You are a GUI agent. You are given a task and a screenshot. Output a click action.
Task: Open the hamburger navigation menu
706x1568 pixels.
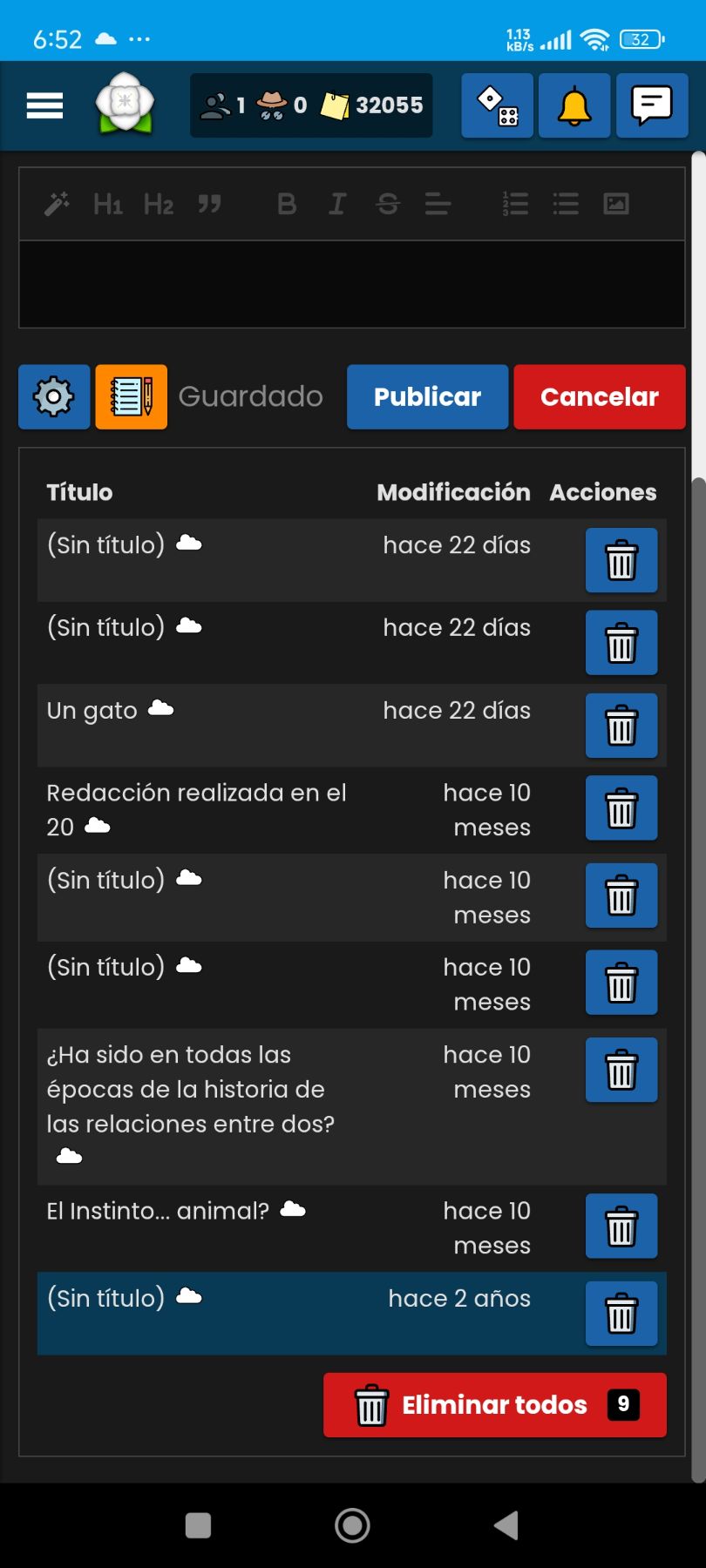tap(44, 105)
